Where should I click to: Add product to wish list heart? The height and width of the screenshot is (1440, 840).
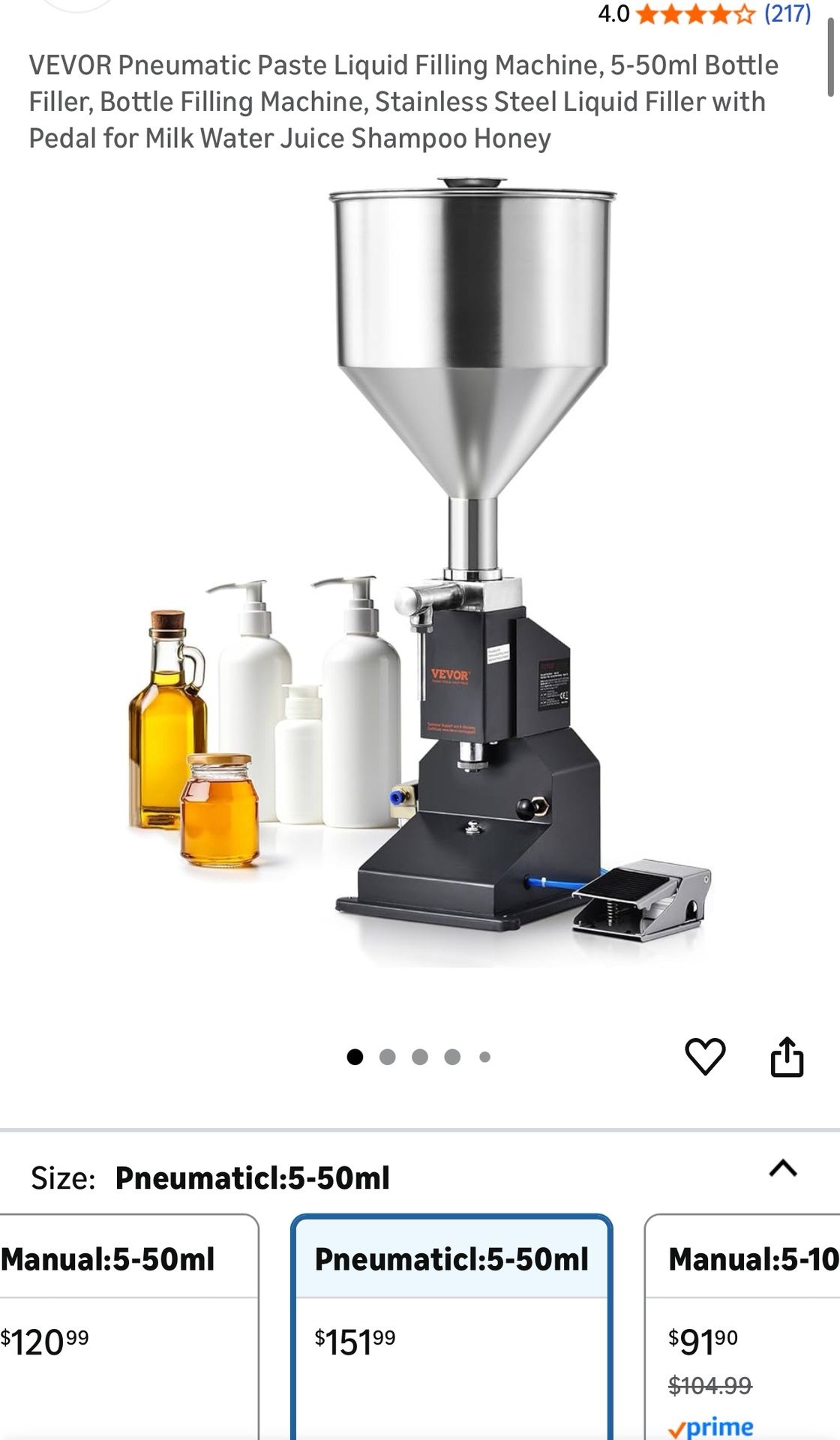pyautogui.click(x=705, y=1057)
